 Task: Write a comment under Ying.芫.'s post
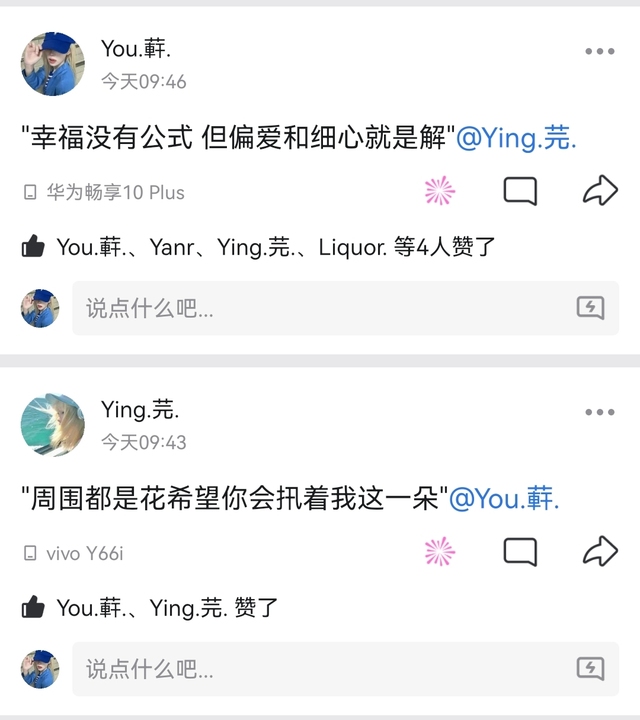320,668
